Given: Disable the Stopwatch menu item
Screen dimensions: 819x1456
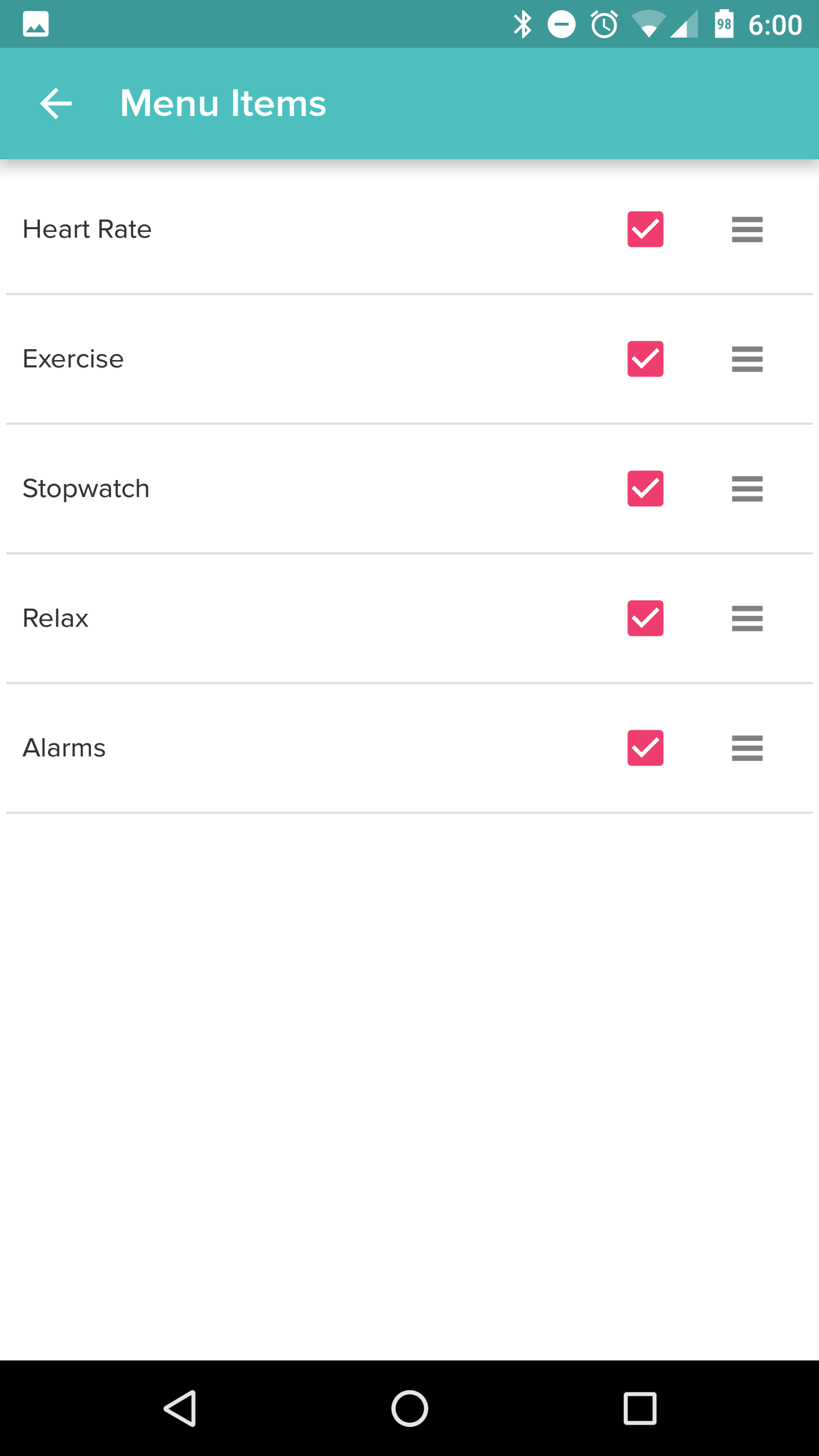Looking at the screenshot, I should point(645,489).
